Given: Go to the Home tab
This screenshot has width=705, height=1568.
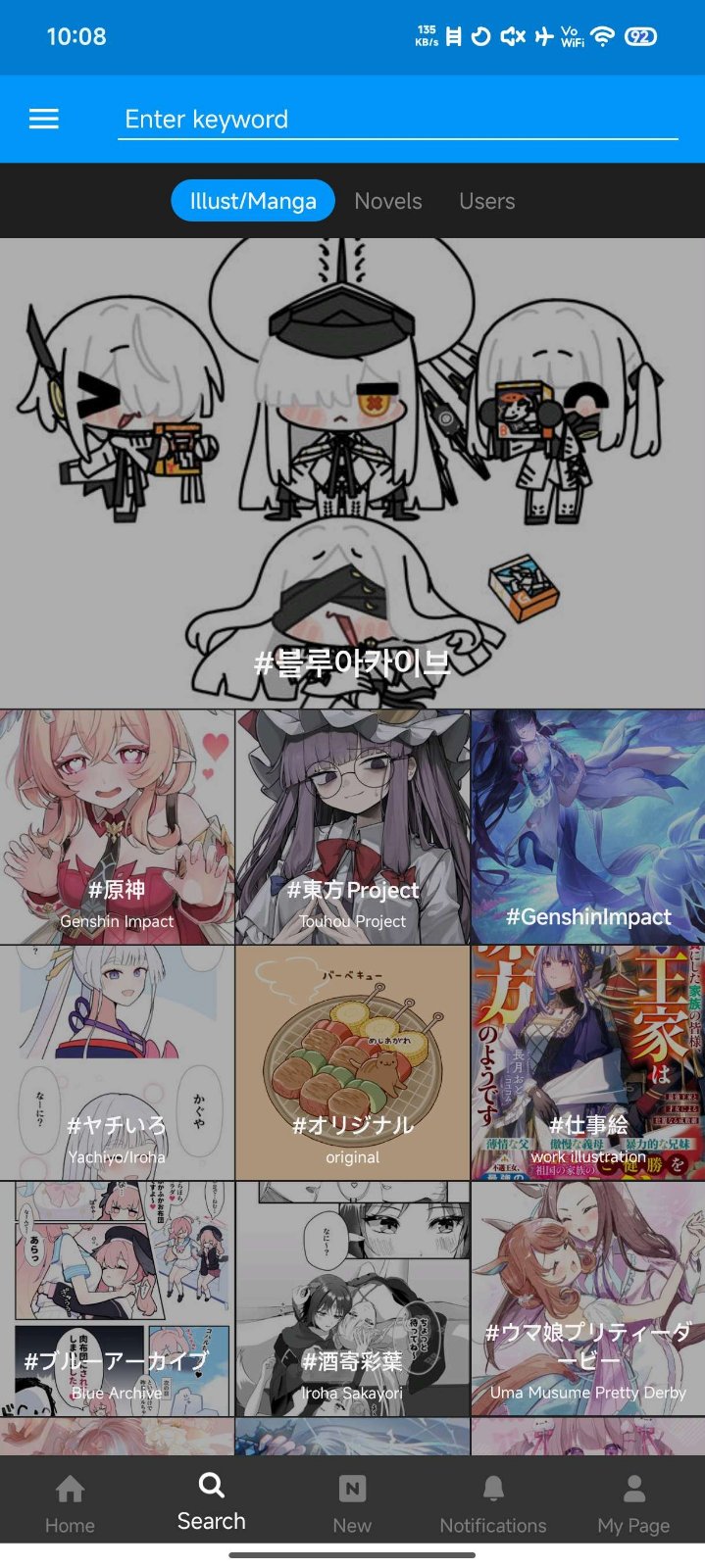Looking at the screenshot, I should pyautogui.click(x=70, y=1504).
